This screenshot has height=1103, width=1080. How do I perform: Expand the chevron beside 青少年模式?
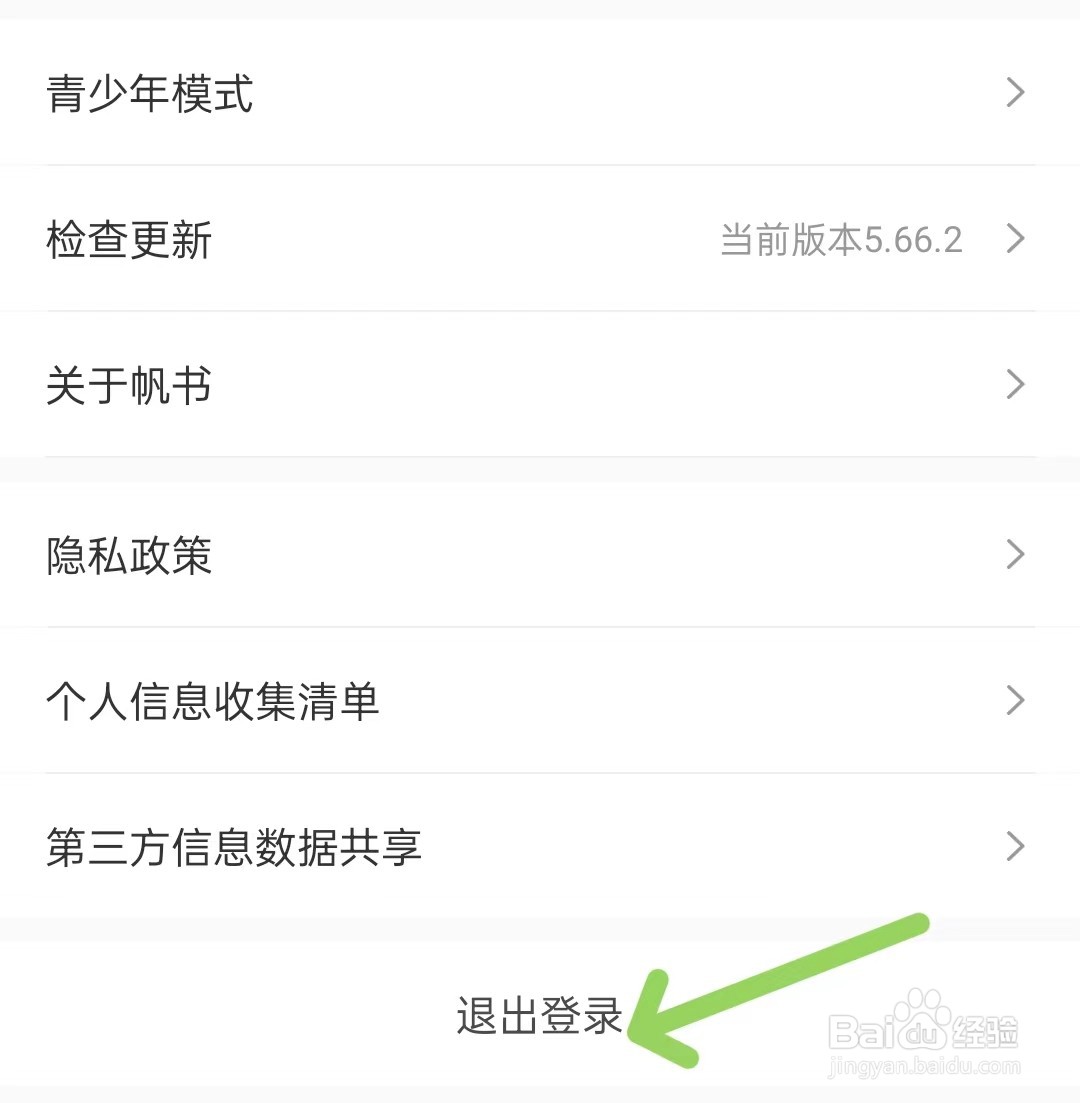click(x=1015, y=93)
